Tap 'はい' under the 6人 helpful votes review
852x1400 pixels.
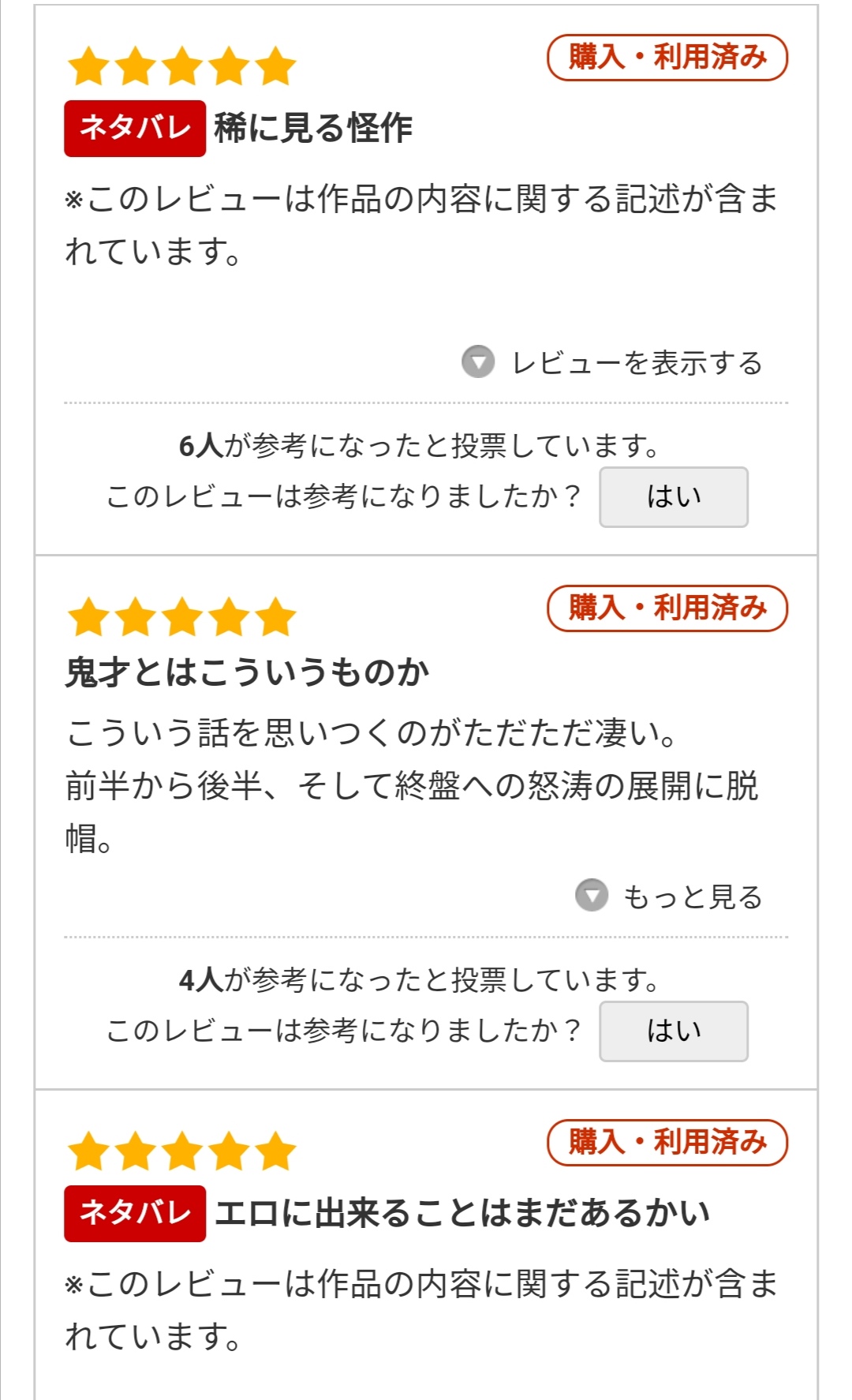674,497
